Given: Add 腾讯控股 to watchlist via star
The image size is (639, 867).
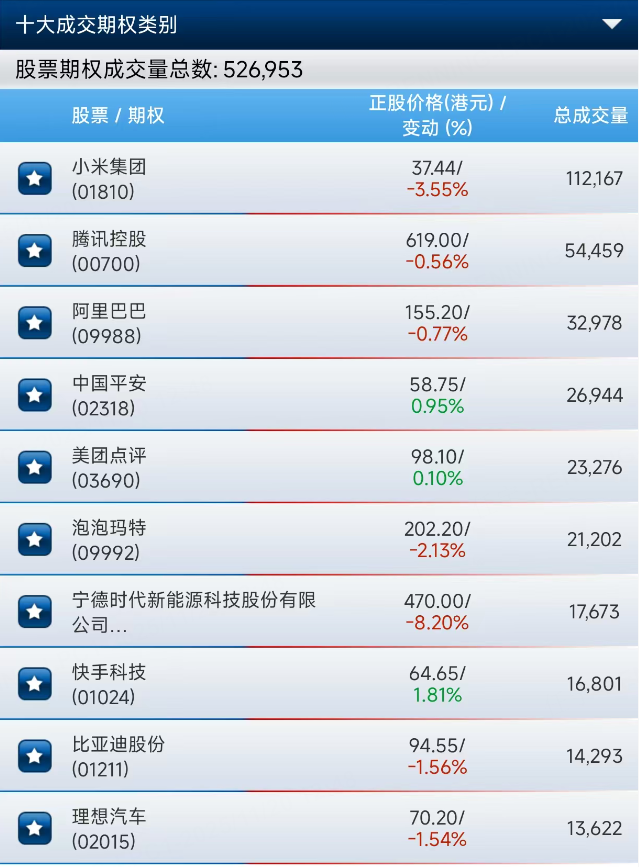Looking at the screenshot, I should 35,250.
